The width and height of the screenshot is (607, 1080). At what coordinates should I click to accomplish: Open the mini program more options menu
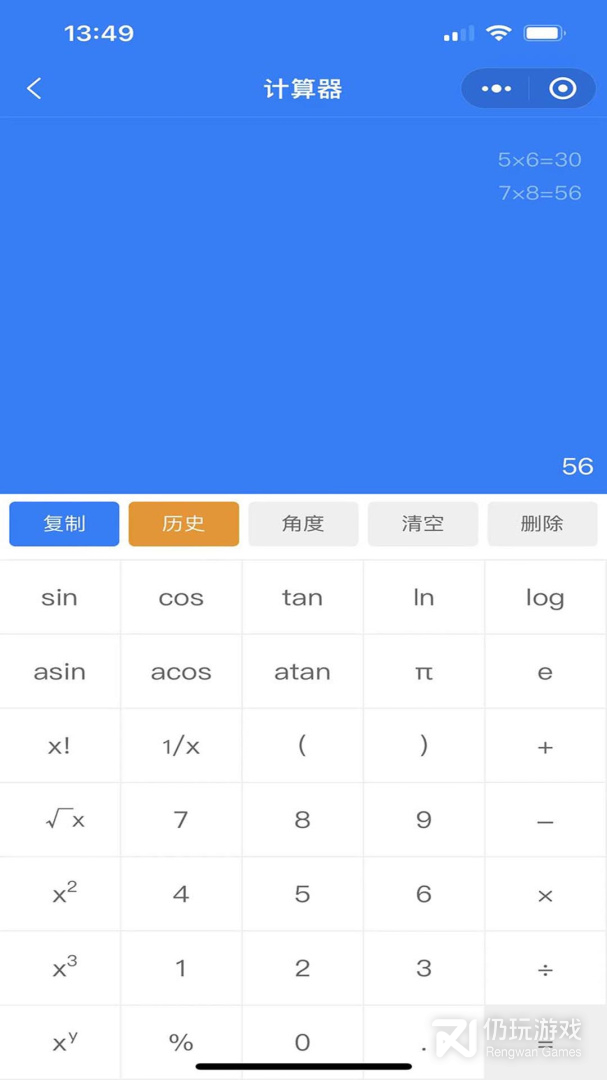496,89
